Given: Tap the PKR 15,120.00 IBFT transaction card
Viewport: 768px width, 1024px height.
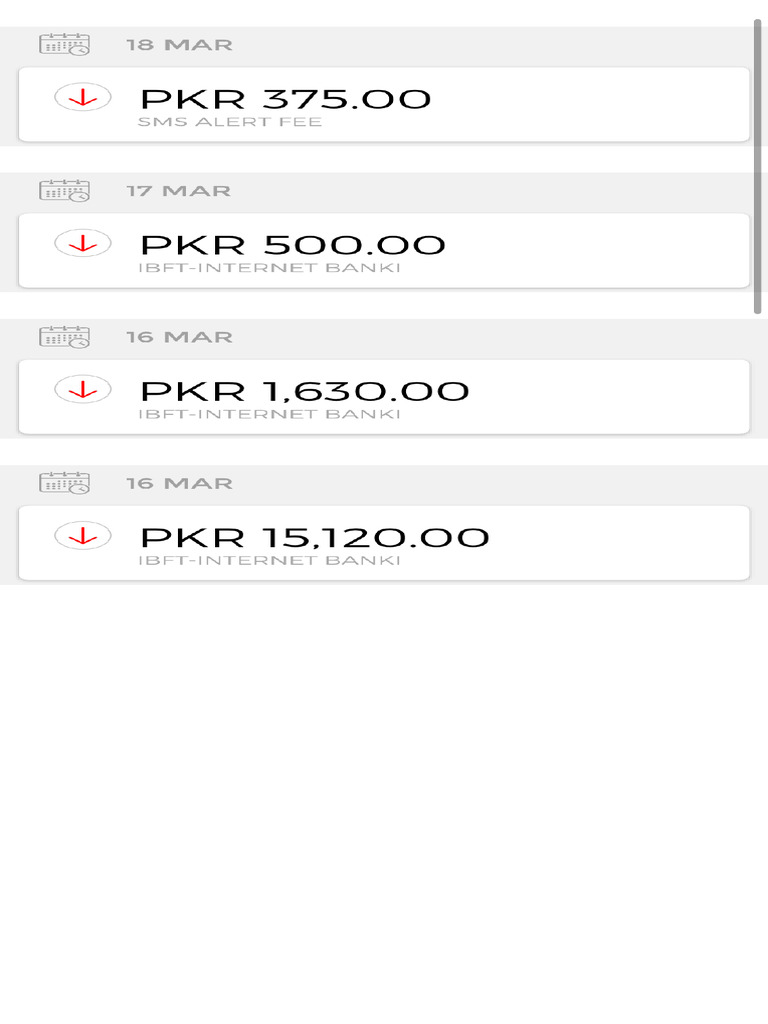Looking at the screenshot, I should [x=384, y=543].
